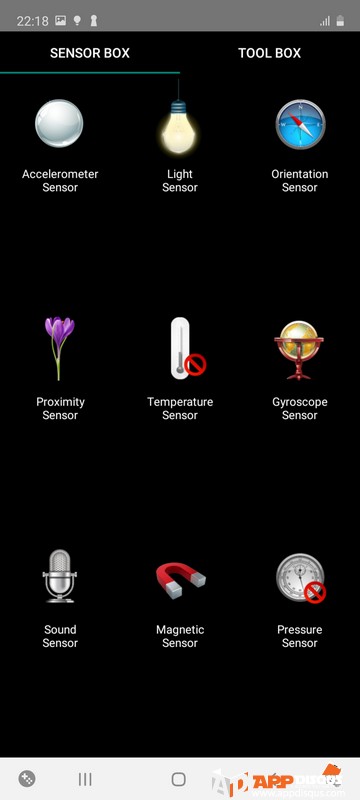Go to the home screen
360x800 pixels.
coord(178,779)
